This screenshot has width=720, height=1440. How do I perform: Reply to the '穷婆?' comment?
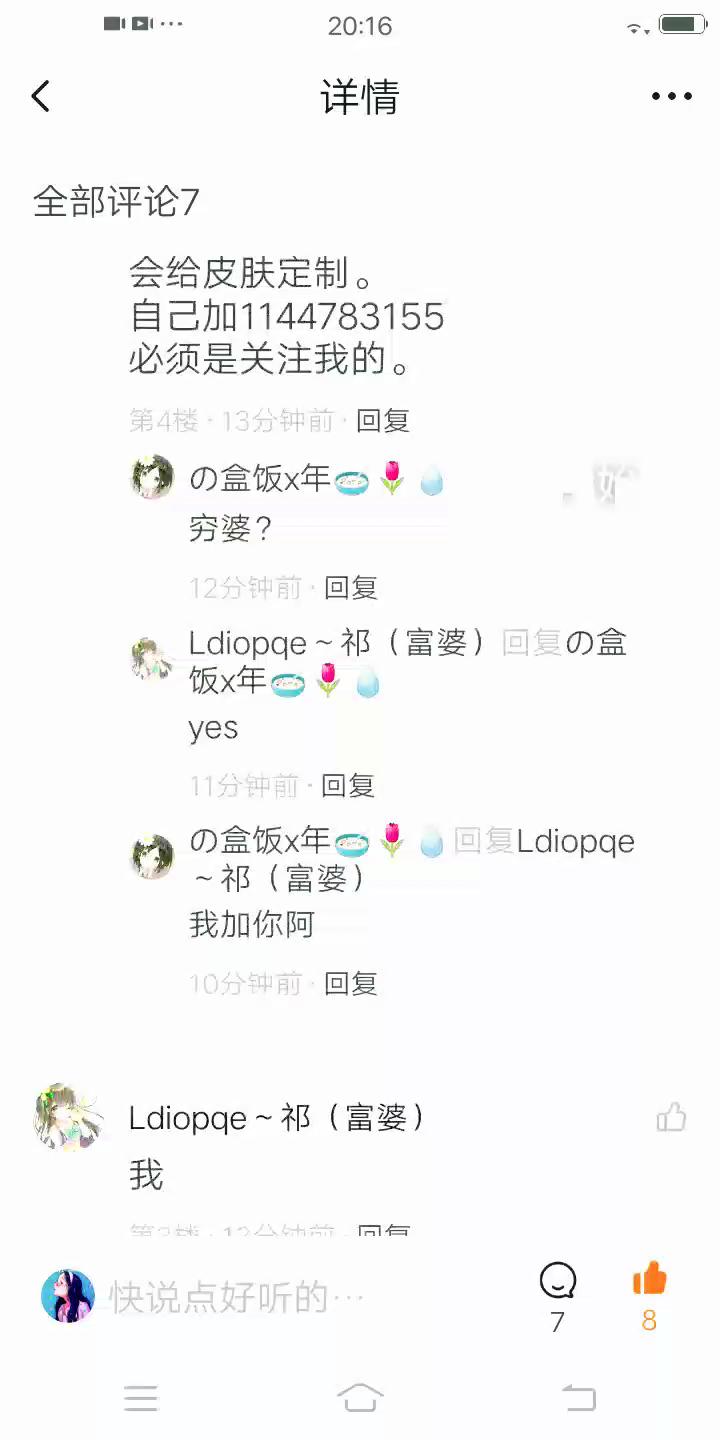[351, 588]
